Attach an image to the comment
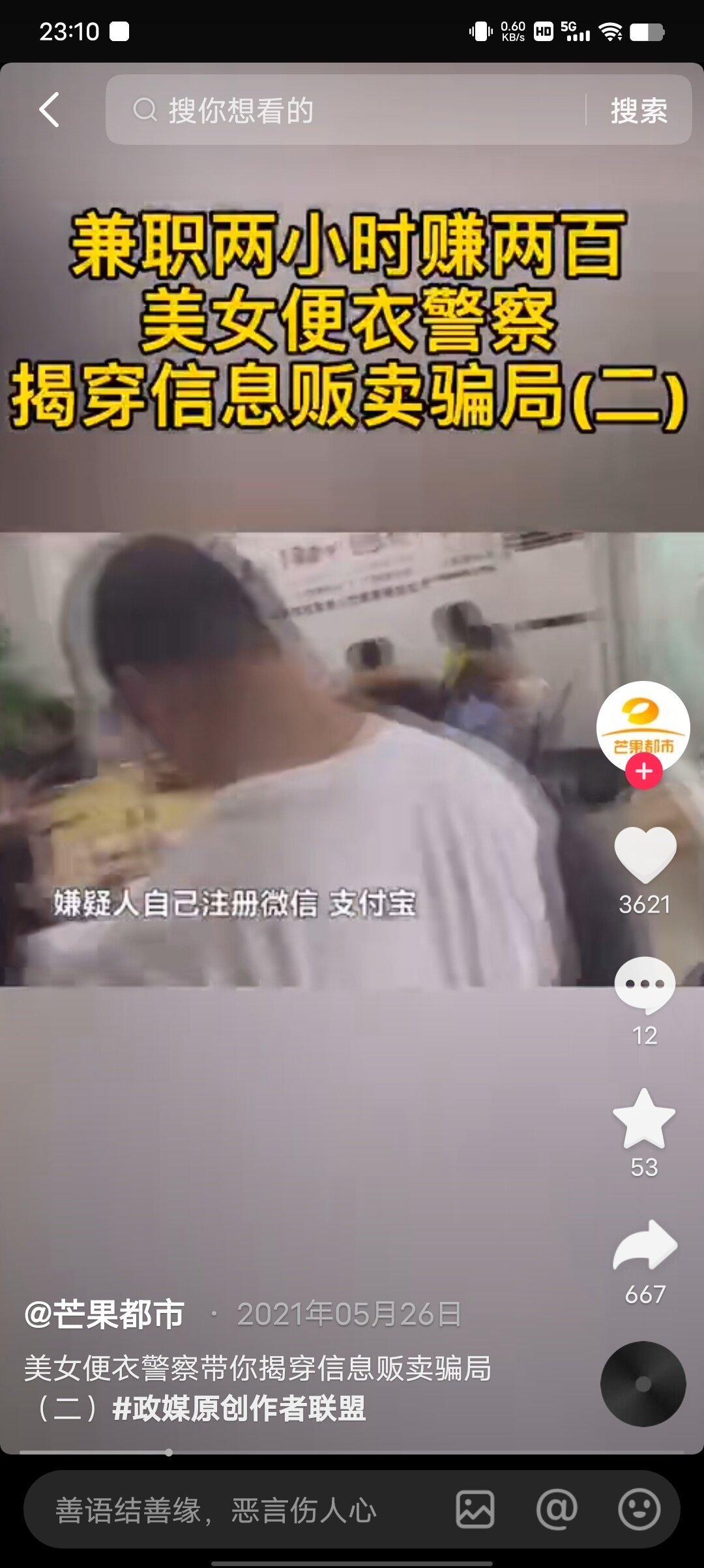The image size is (704, 1568). pos(475,1509)
